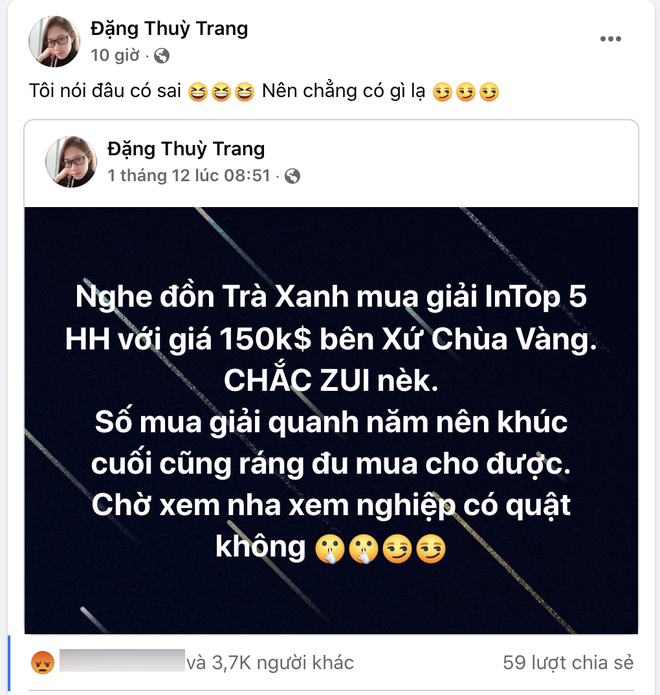Open Đặng Thuỳ Trang's profile from top avatar
The image size is (660, 695).
52,40
